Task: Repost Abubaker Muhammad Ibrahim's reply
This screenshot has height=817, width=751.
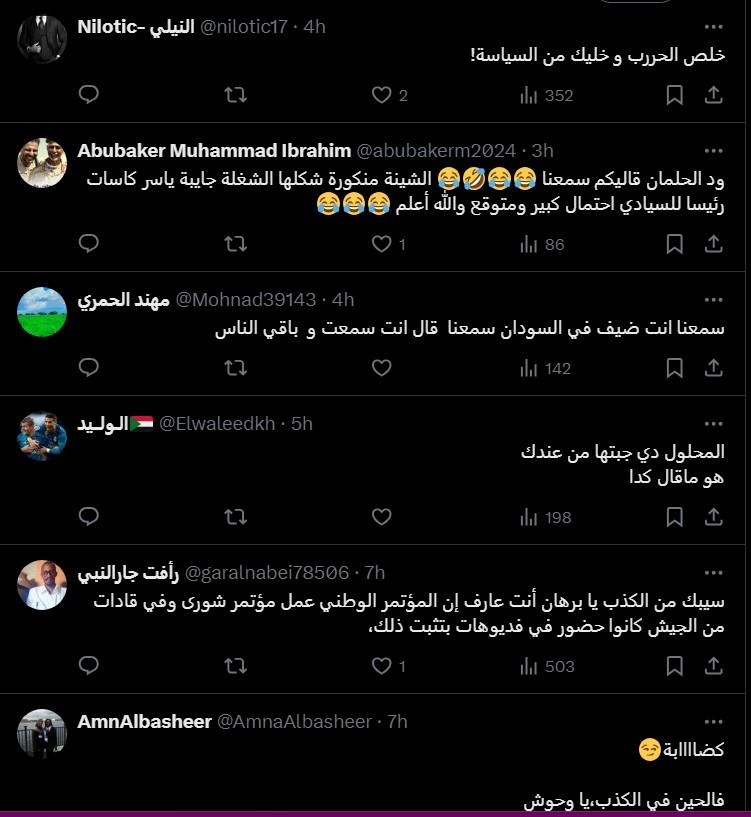Action: click(235, 243)
